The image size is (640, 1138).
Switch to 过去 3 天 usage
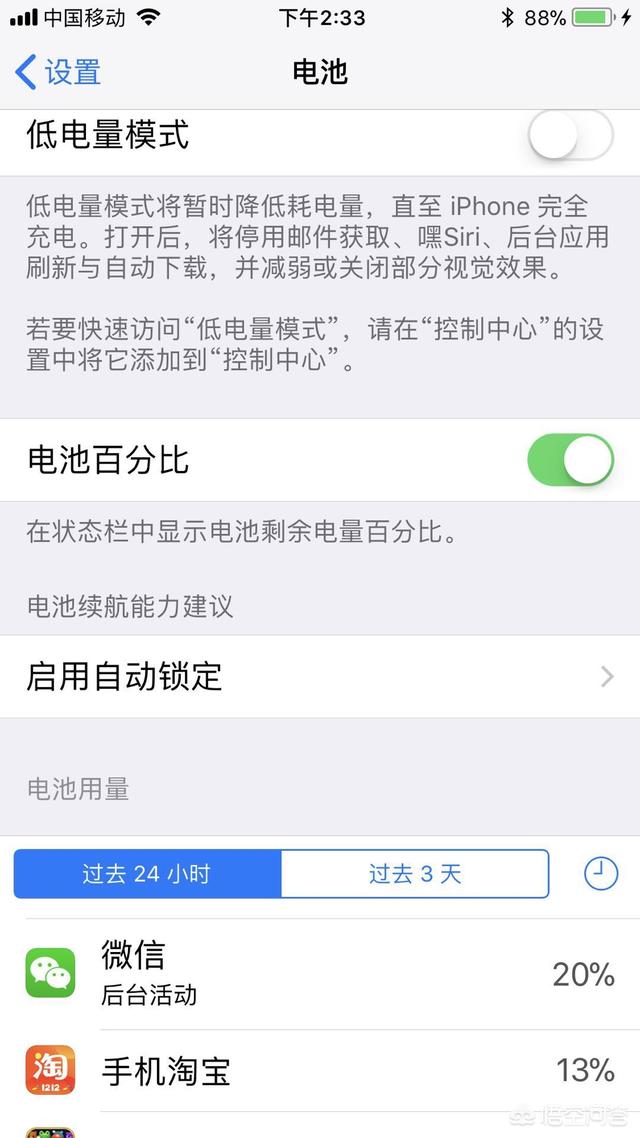pyautogui.click(x=414, y=874)
